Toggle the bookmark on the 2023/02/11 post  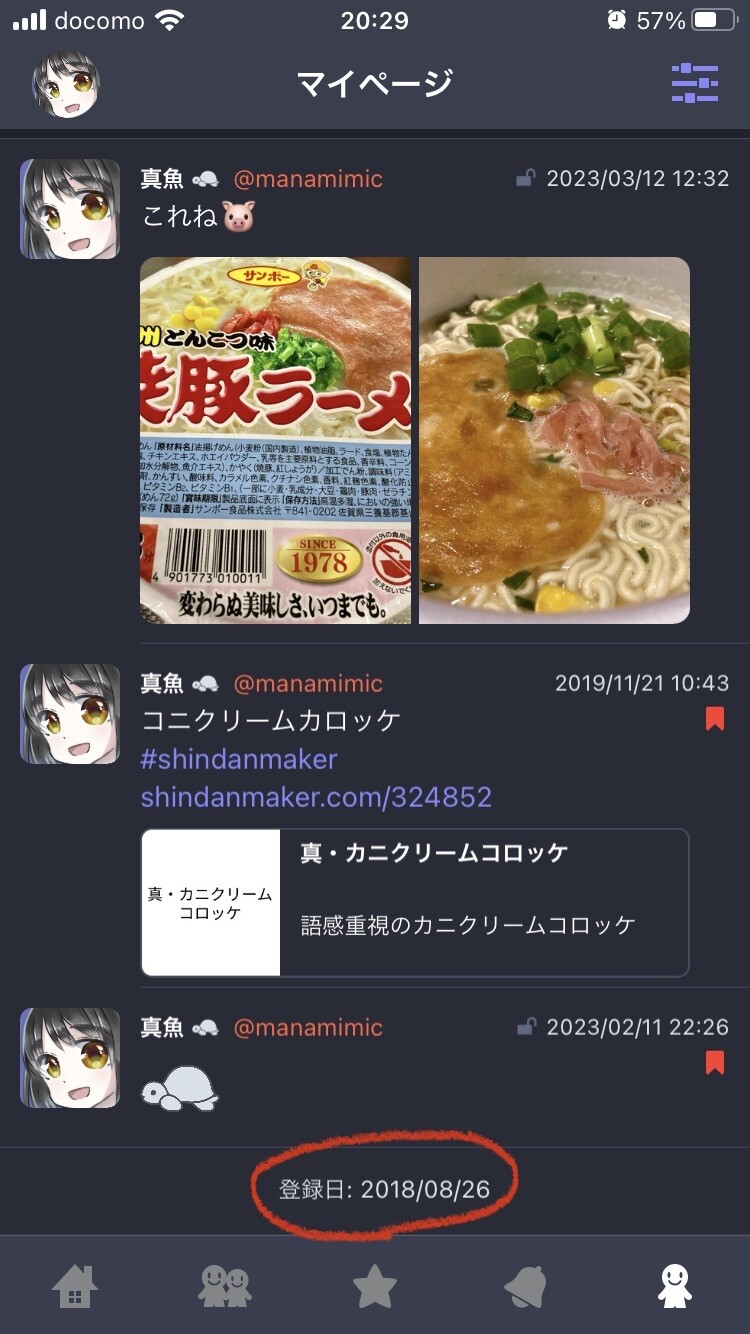point(715,1062)
